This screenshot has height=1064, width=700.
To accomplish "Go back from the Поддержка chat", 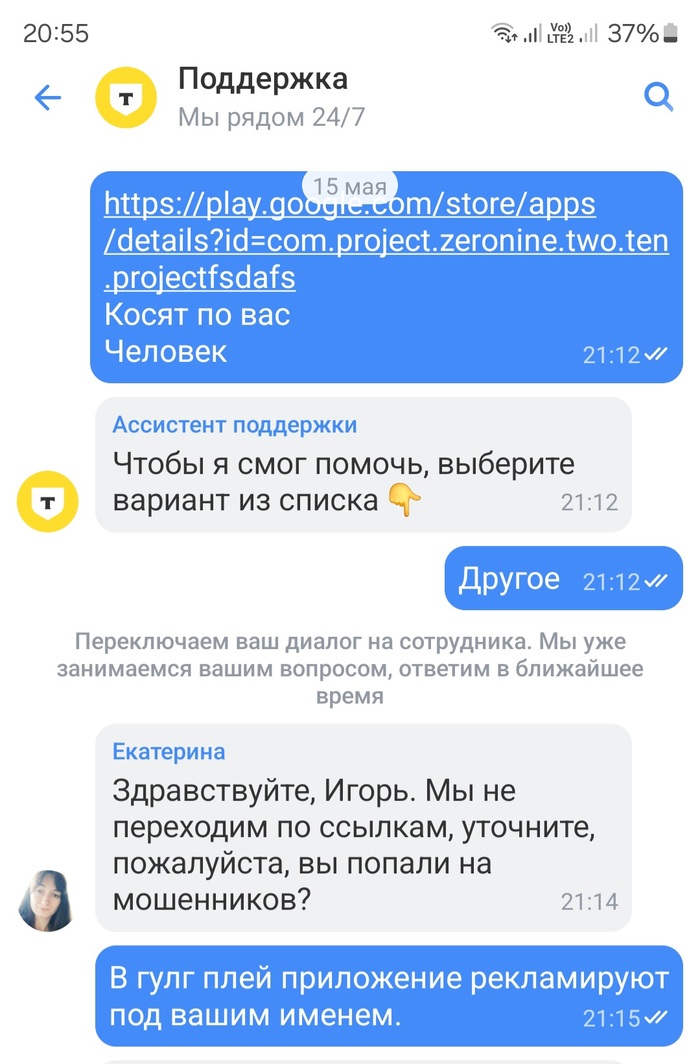I will pyautogui.click(x=47, y=98).
